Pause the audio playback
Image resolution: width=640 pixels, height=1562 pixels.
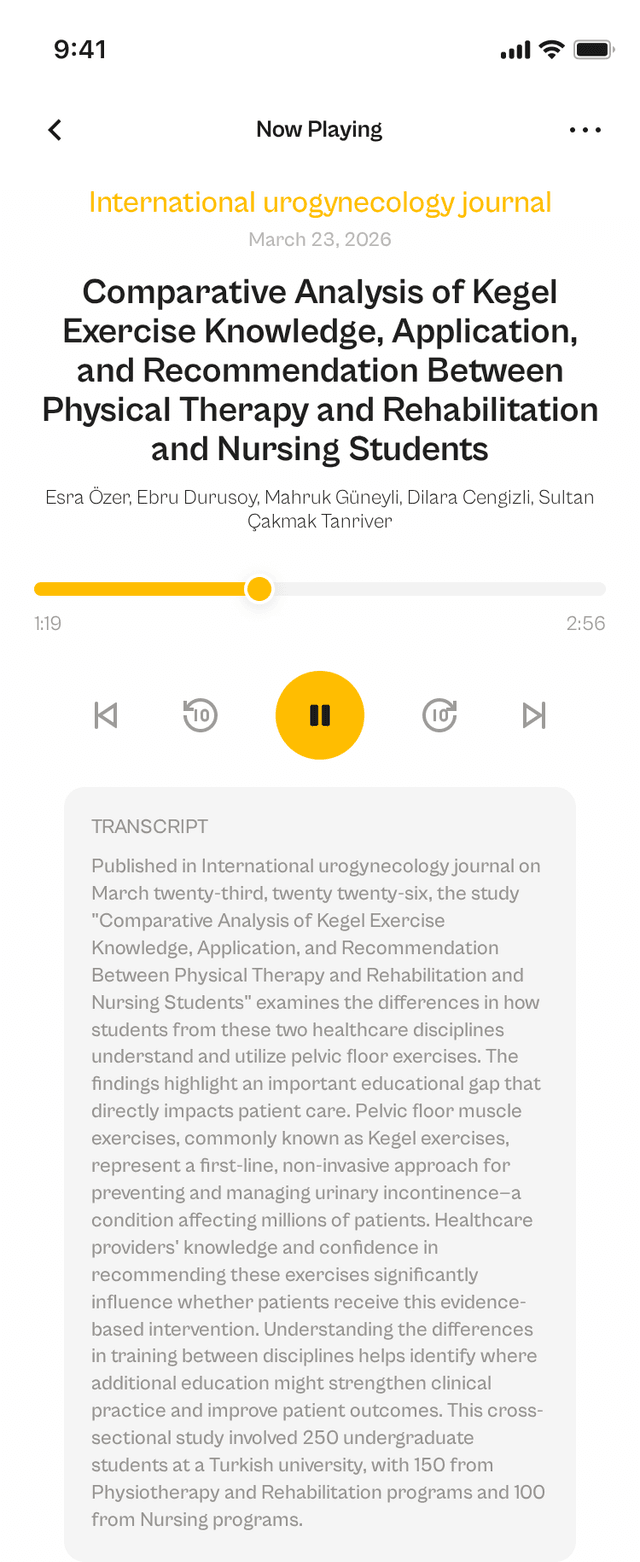click(x=320, y=715)
